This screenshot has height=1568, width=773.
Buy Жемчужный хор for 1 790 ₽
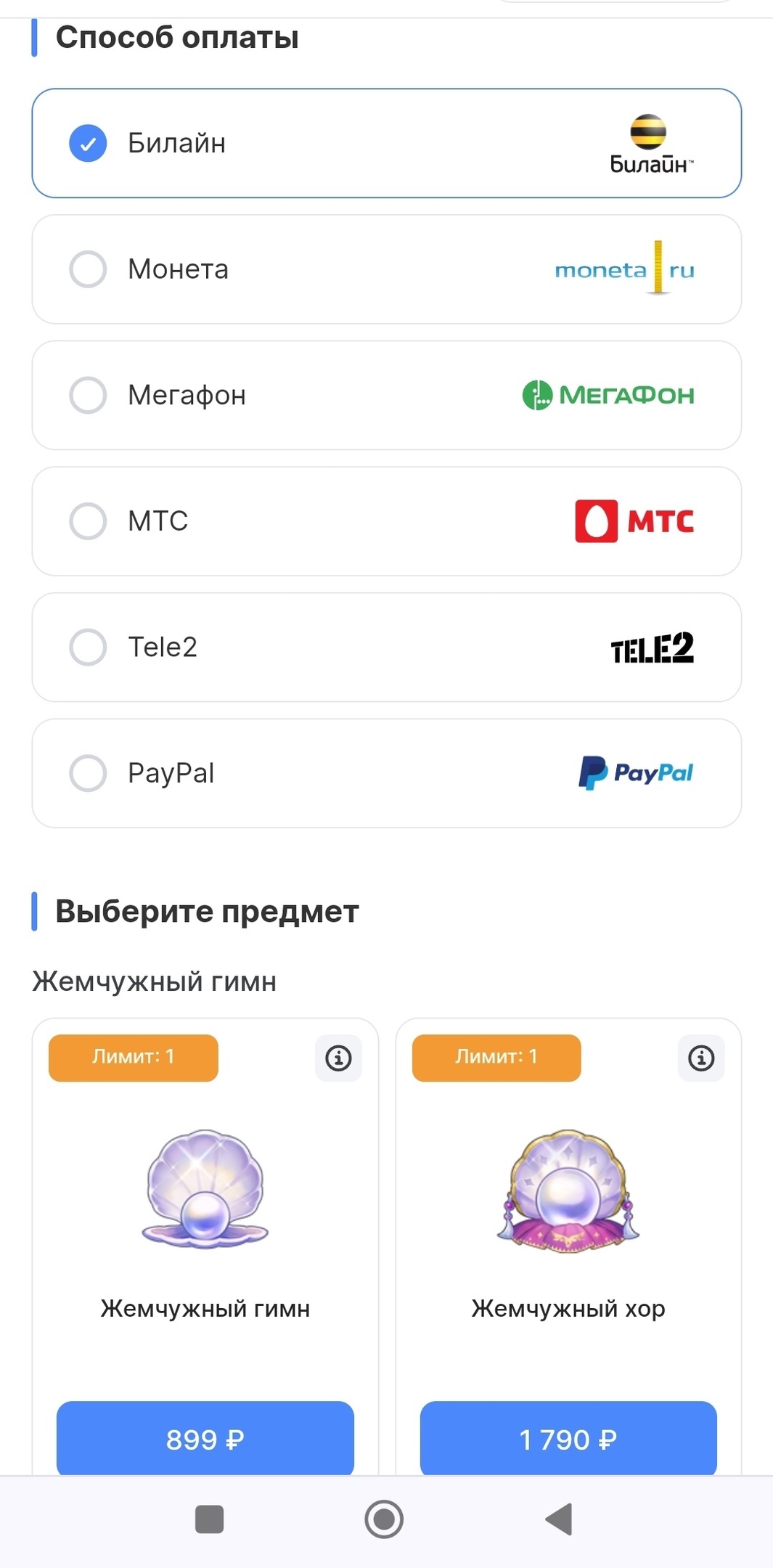[568, 1439]
